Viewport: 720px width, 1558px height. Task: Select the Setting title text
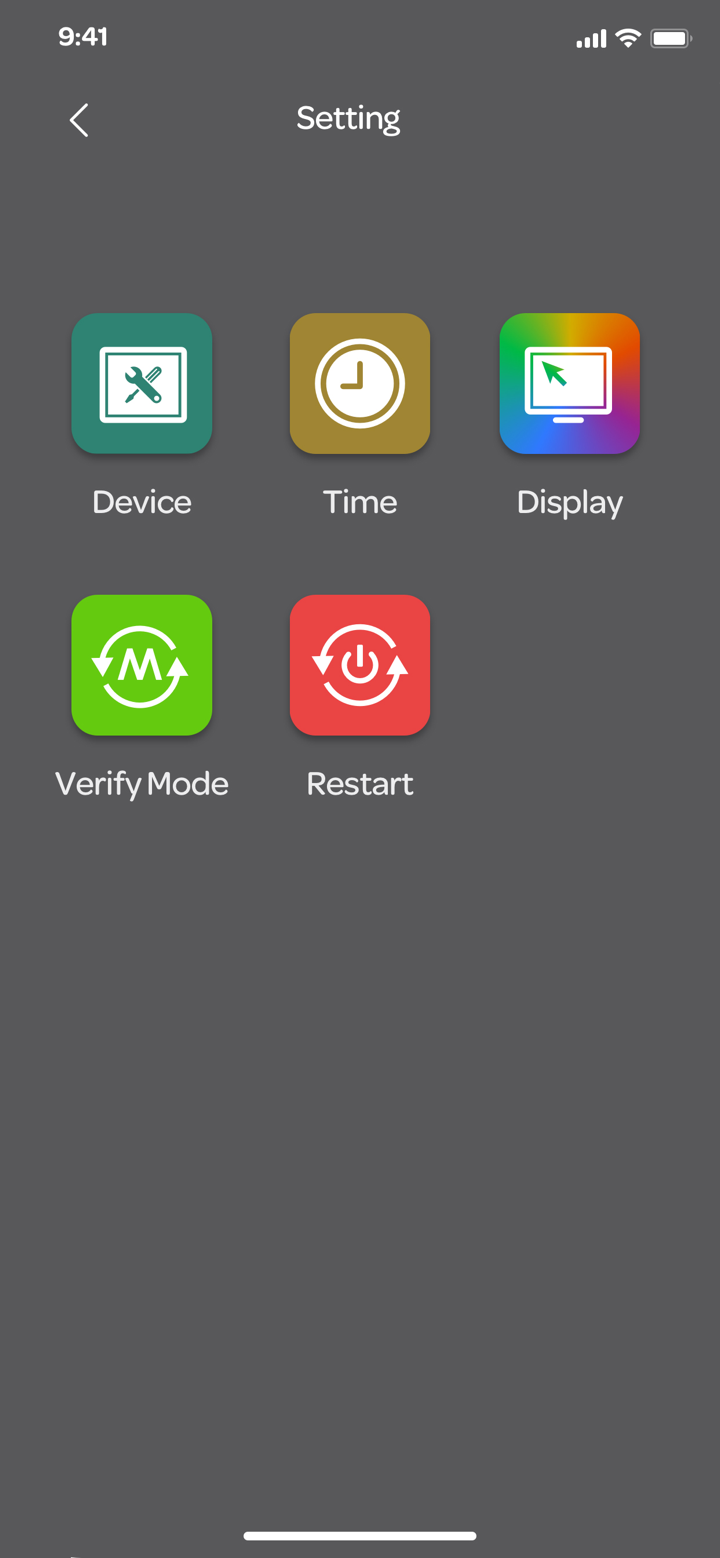click(x=348, y=118)
